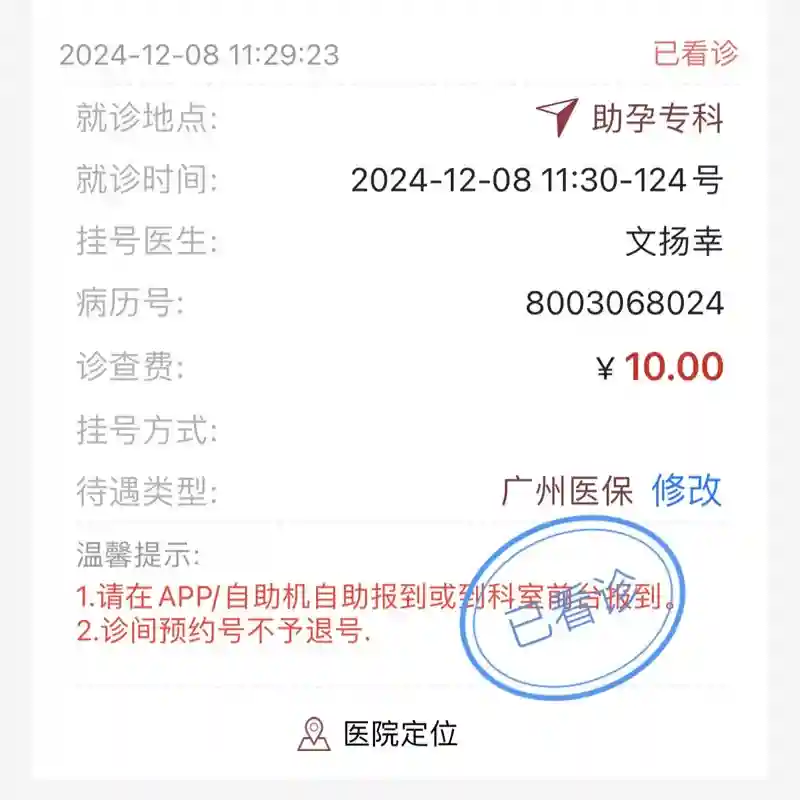Viewport: 800px width, 800px height.
Task: Open 医院定位 hospital map
Action: (378, 734)
